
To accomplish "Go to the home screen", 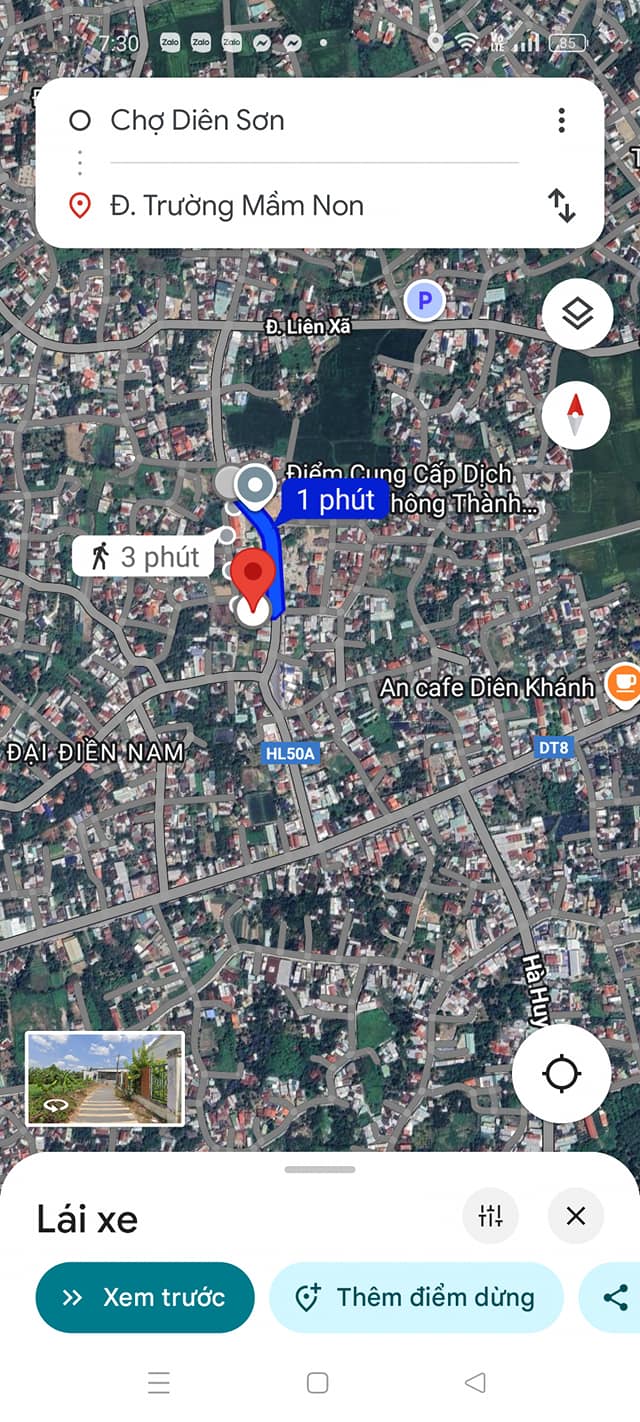I will click(x=317, y=1383).
